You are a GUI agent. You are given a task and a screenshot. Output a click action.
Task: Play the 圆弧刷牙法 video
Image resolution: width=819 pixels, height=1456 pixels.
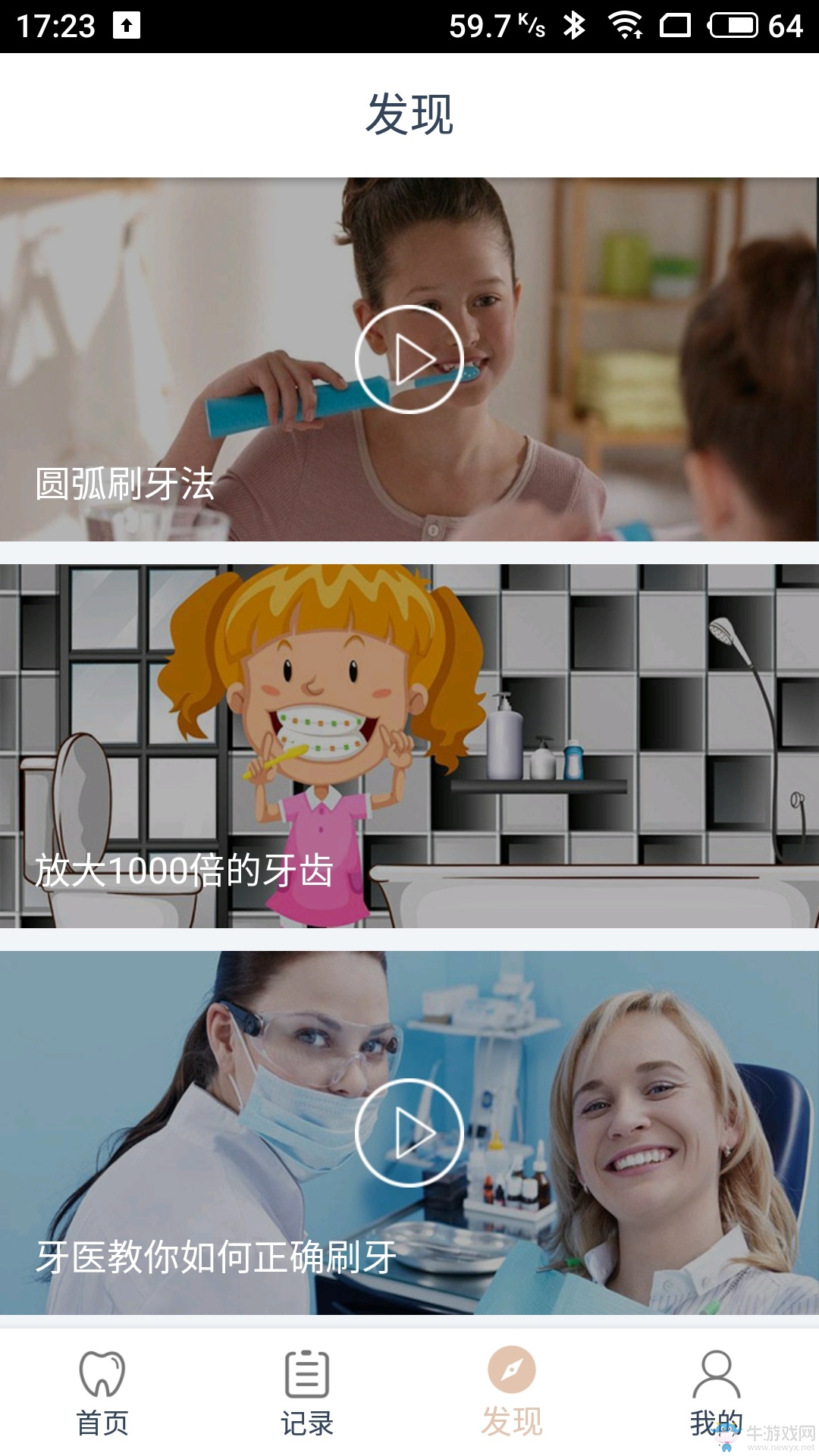(x=409, y=359)
